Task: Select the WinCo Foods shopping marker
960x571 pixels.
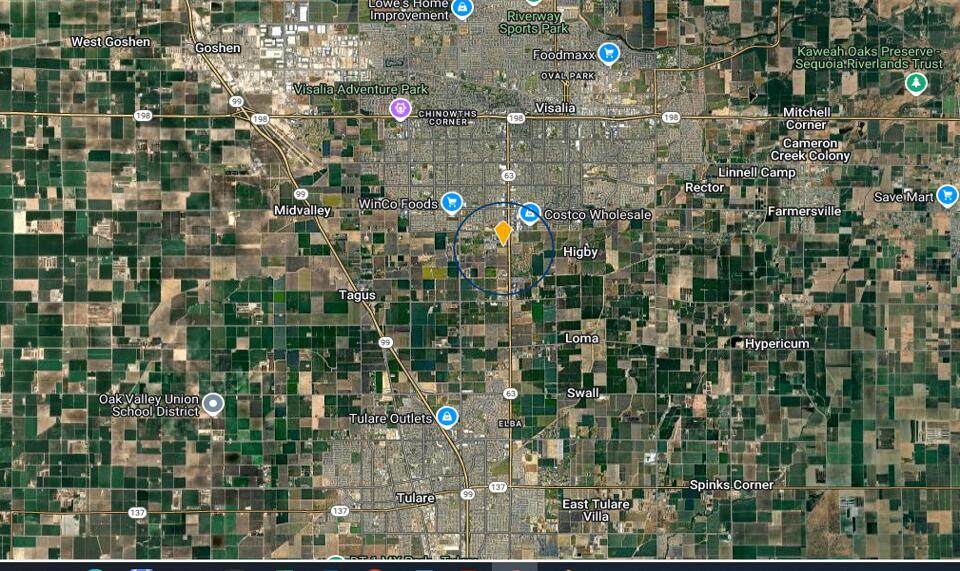Action: pos(451,203)
